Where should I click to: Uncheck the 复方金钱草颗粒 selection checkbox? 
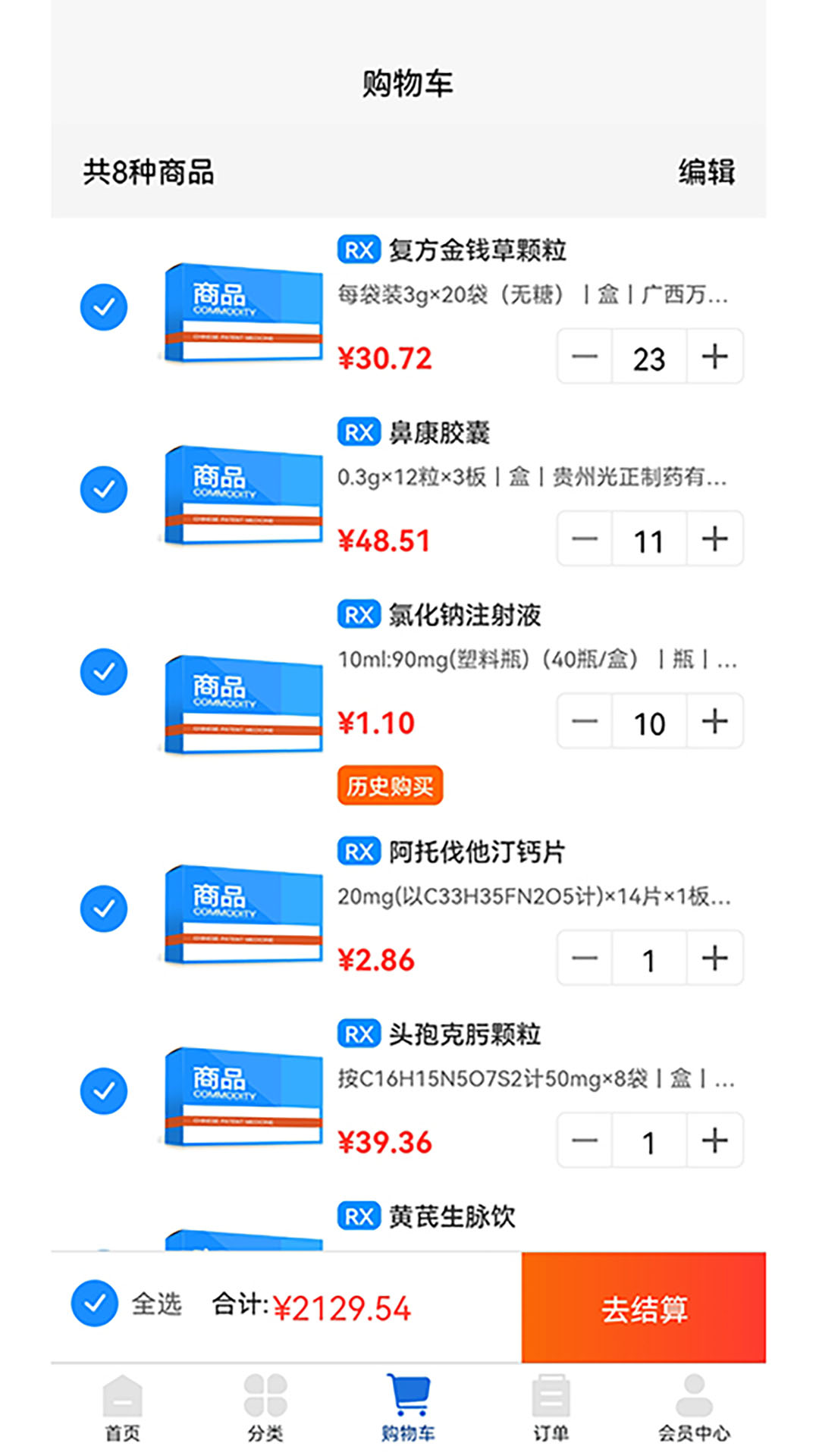coord(103,307)
